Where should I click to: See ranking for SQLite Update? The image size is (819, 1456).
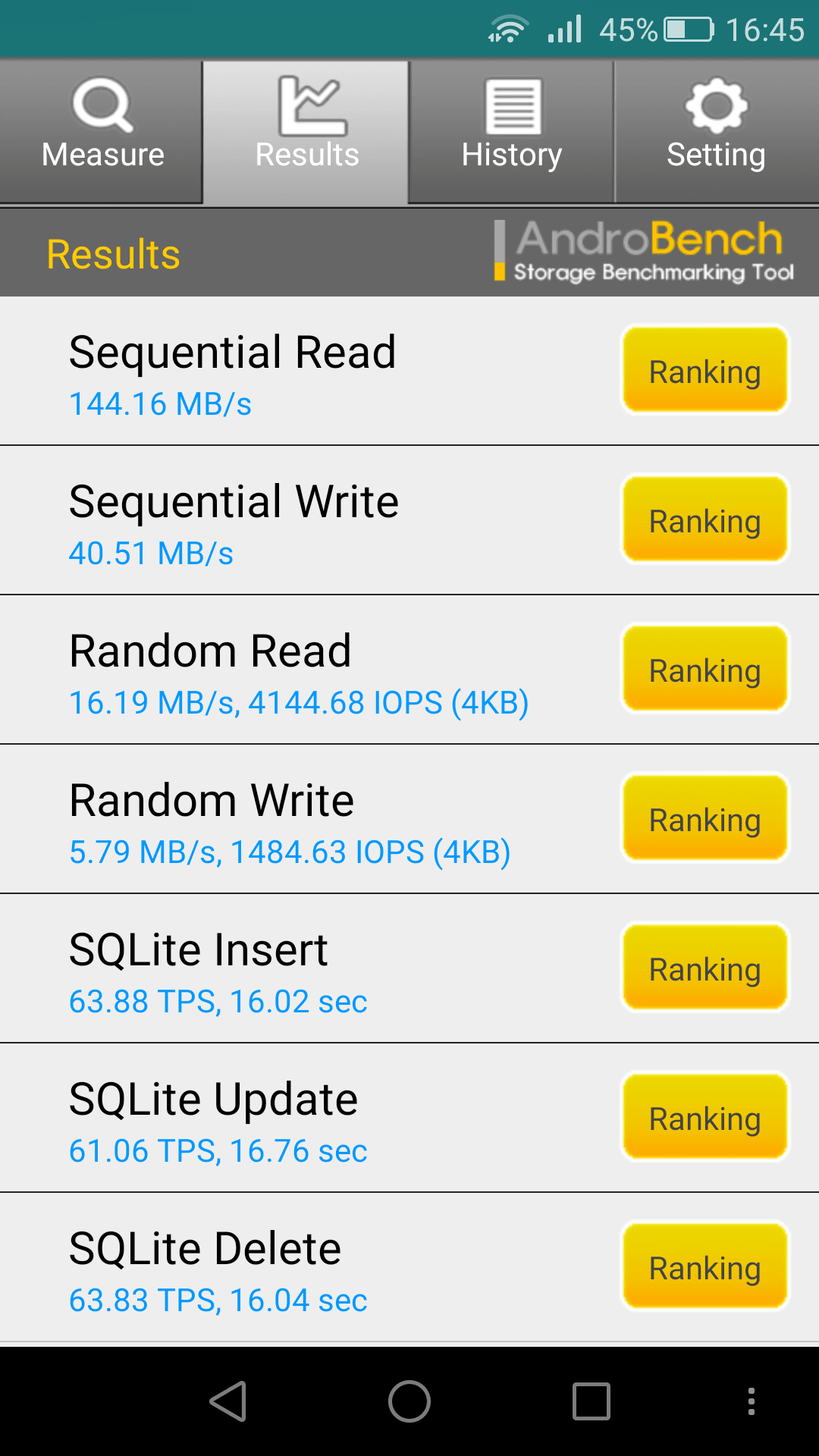(x=705, y=1117)
